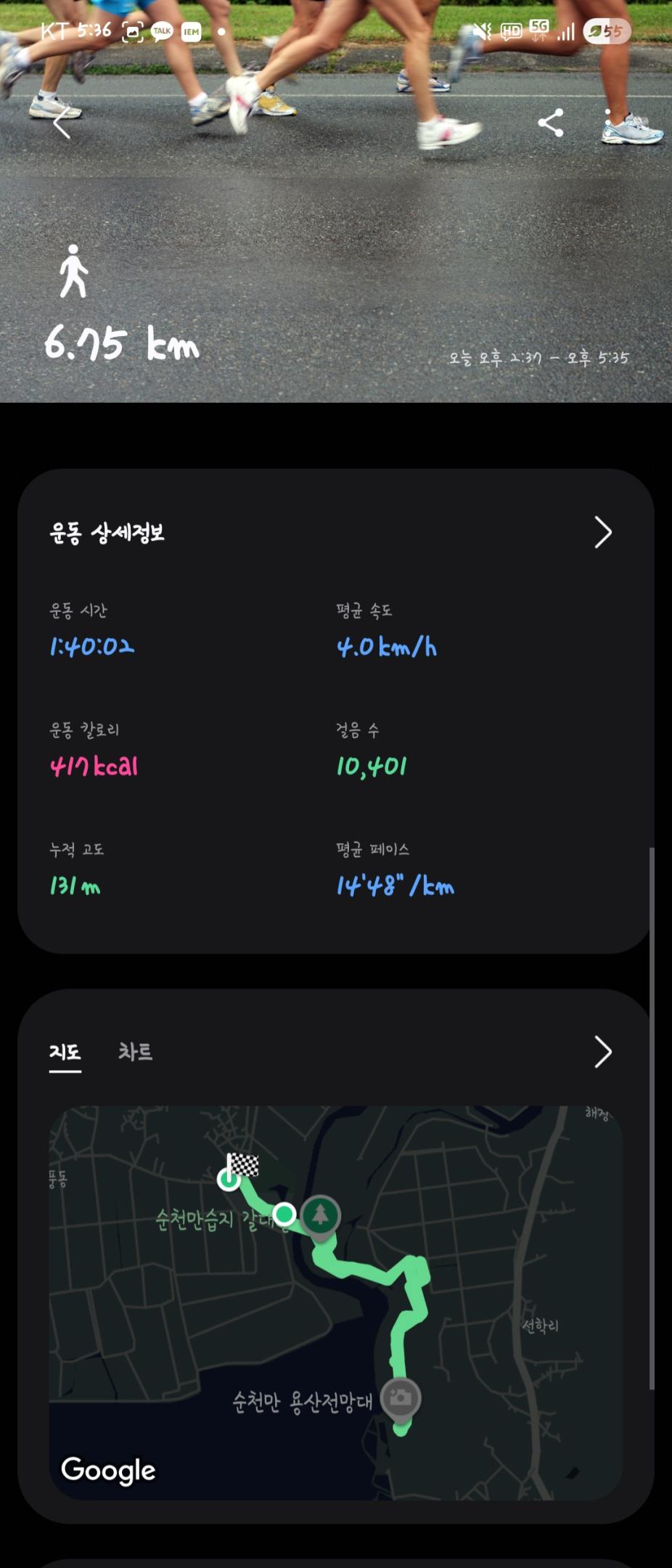Switch to the 차트 tab
This screenshot has height=1568, width=672.
tap(135, 1053)
